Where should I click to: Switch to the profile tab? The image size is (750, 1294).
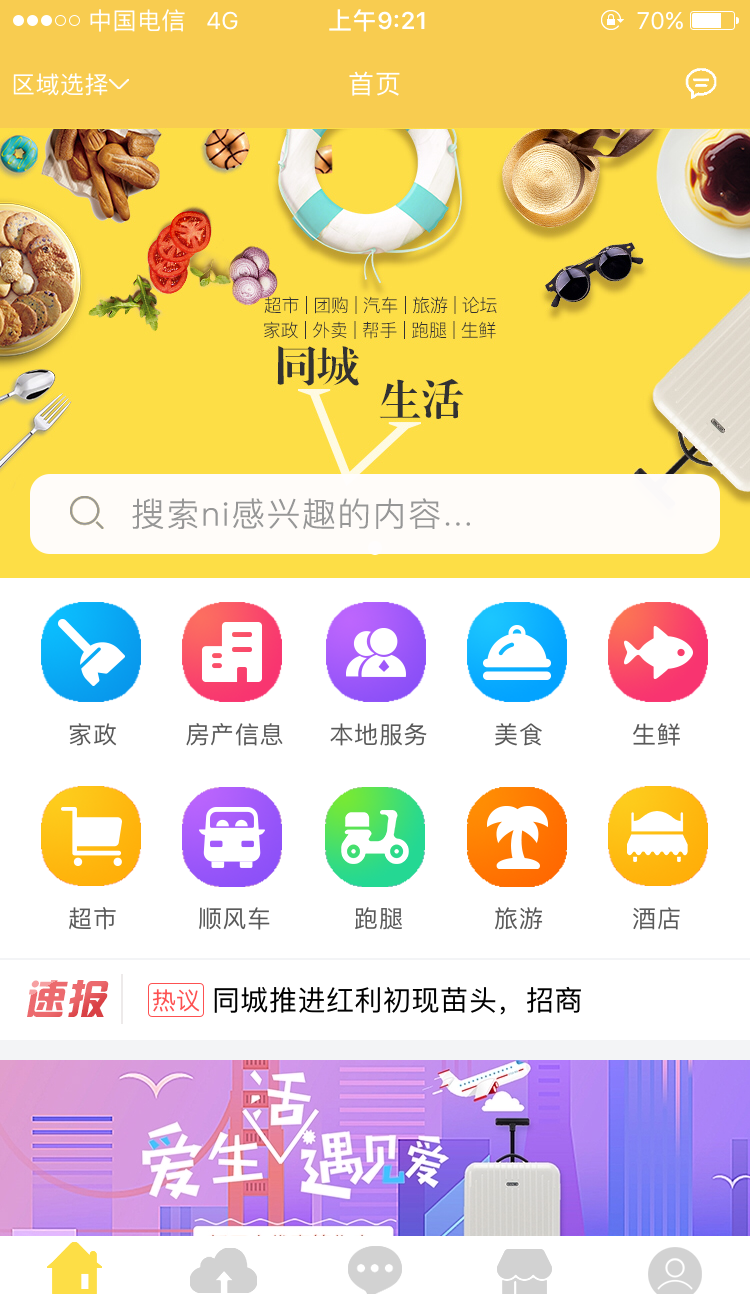(674, 1270)
